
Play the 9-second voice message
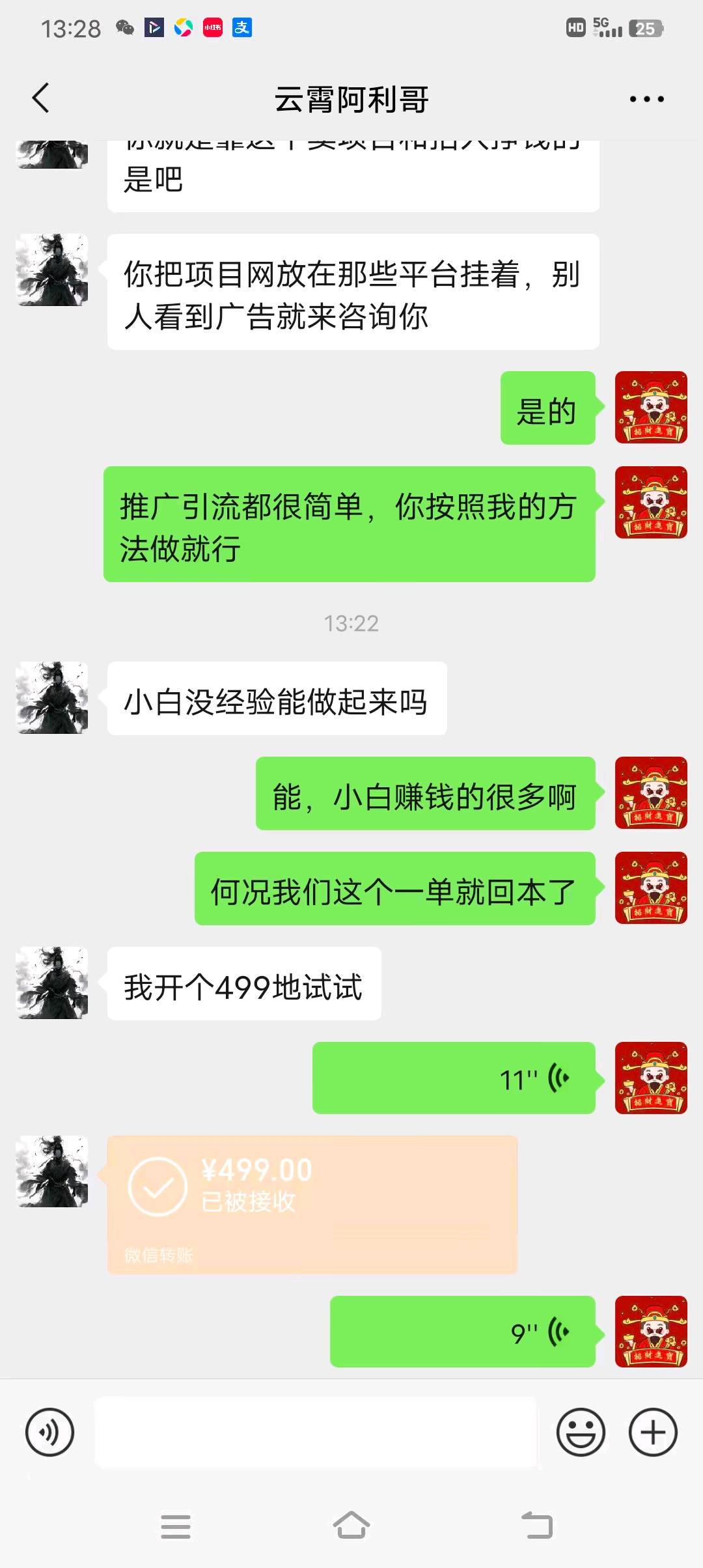[x=462, y=1332]
